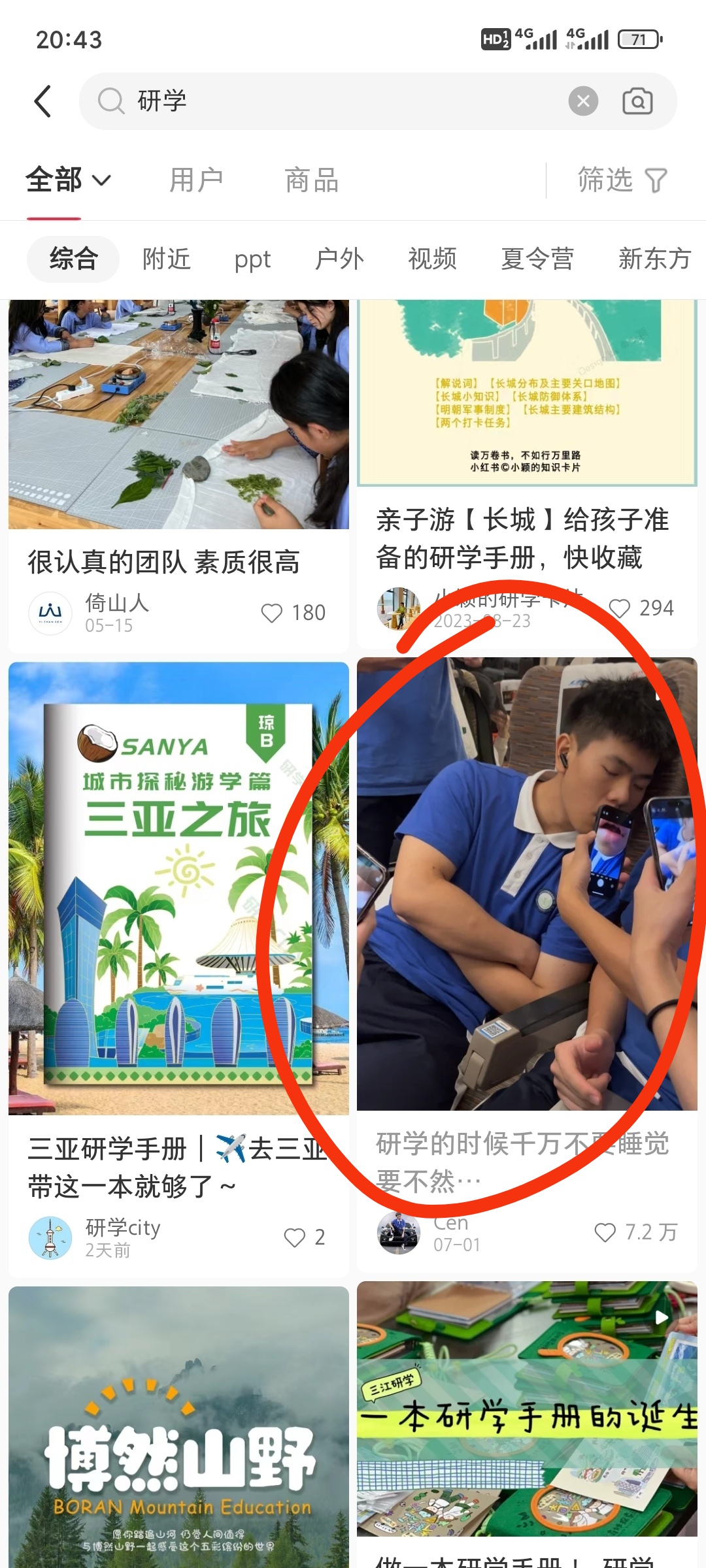Like the post by 研学city
The image size is (706, 1568).
point(295,1237)
